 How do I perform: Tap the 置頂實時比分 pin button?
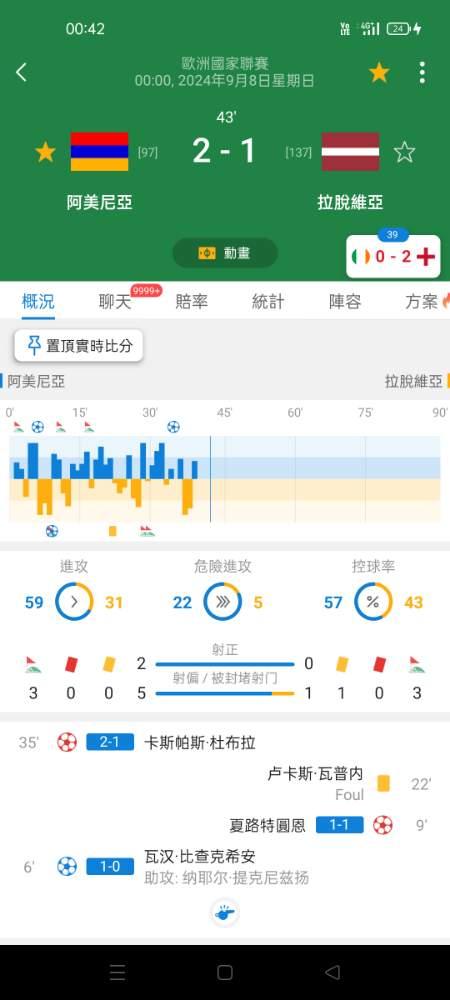coord(79,346)
